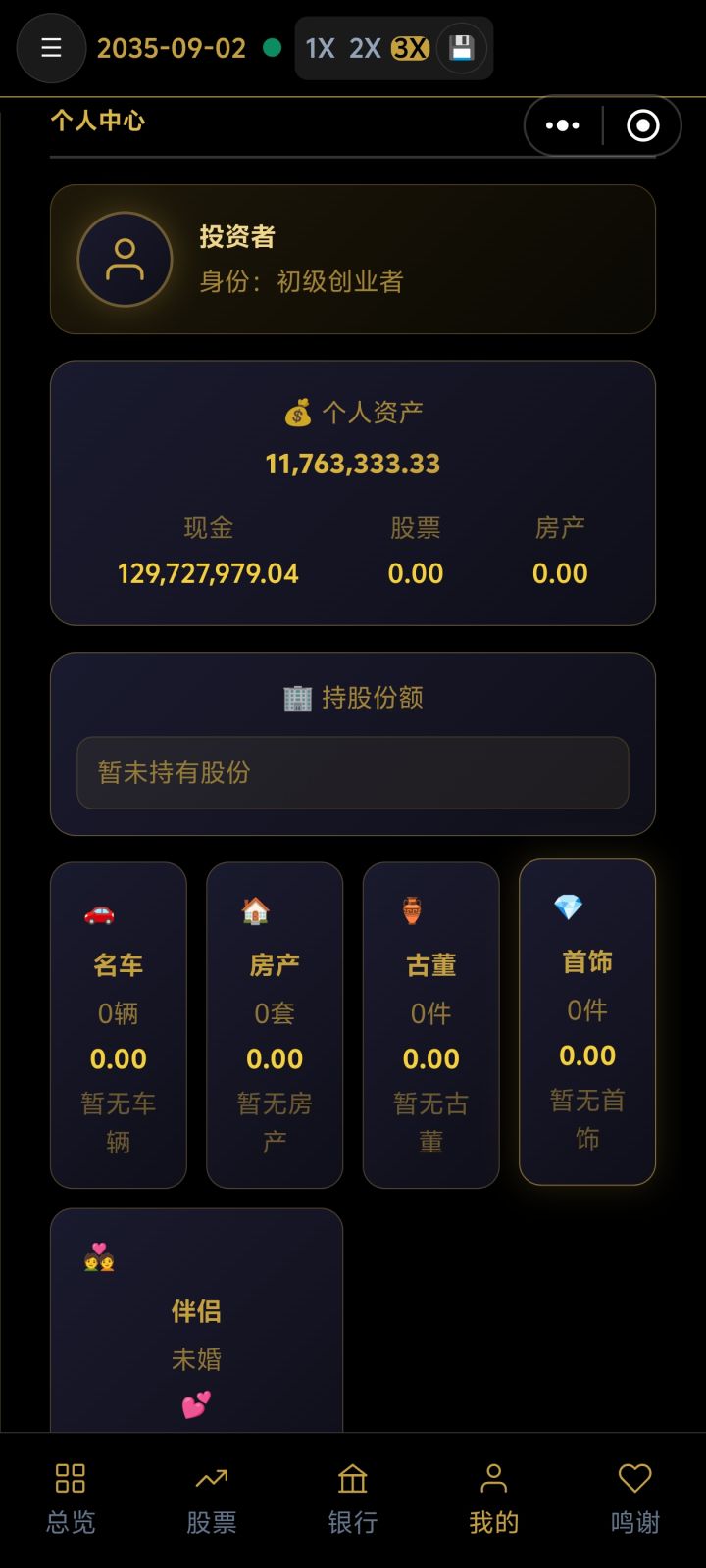Image resolution: width=706 pixels, height=1568 pixels.
Task: Tap the 股票 trend line icon
Action: (x=211, y=1477)
